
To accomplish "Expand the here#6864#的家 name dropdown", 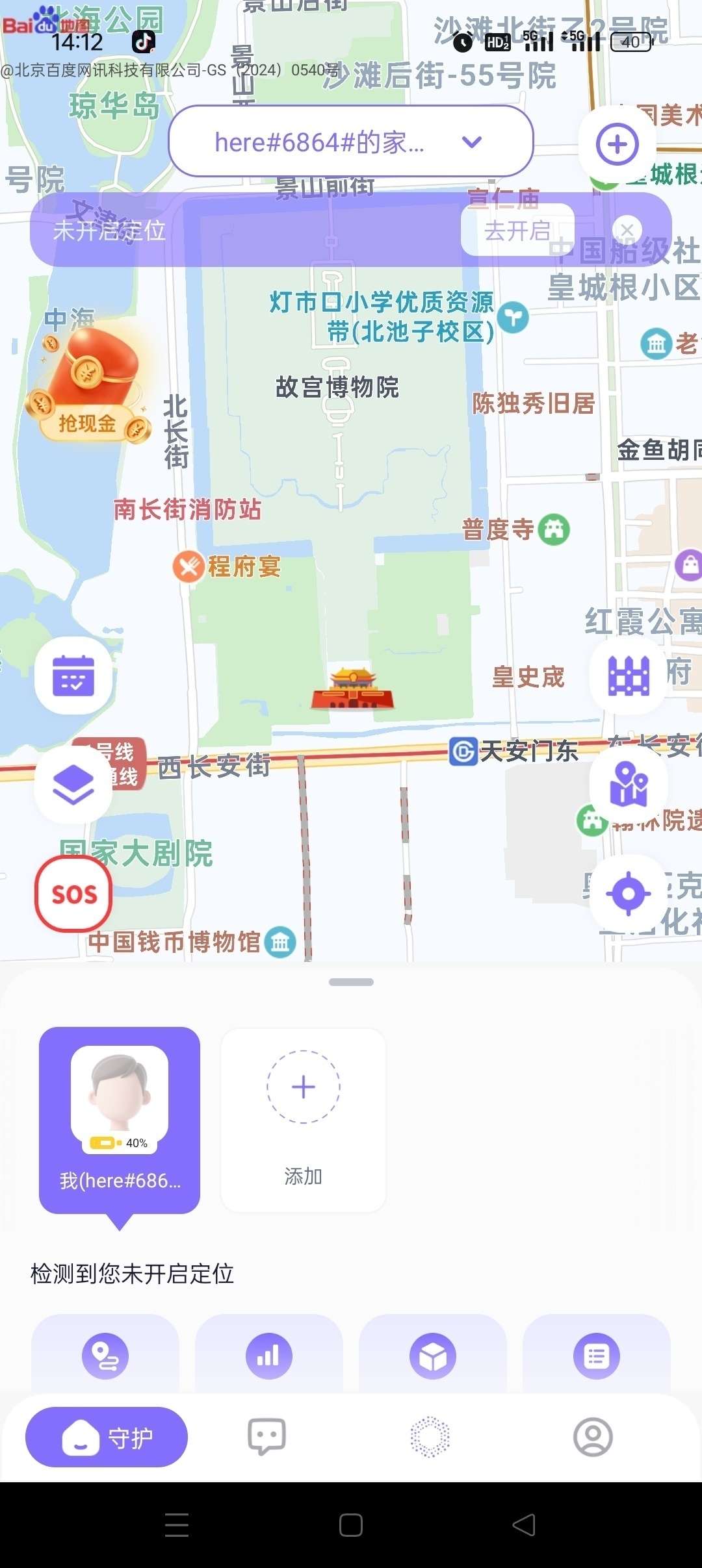I will [472, 143].
